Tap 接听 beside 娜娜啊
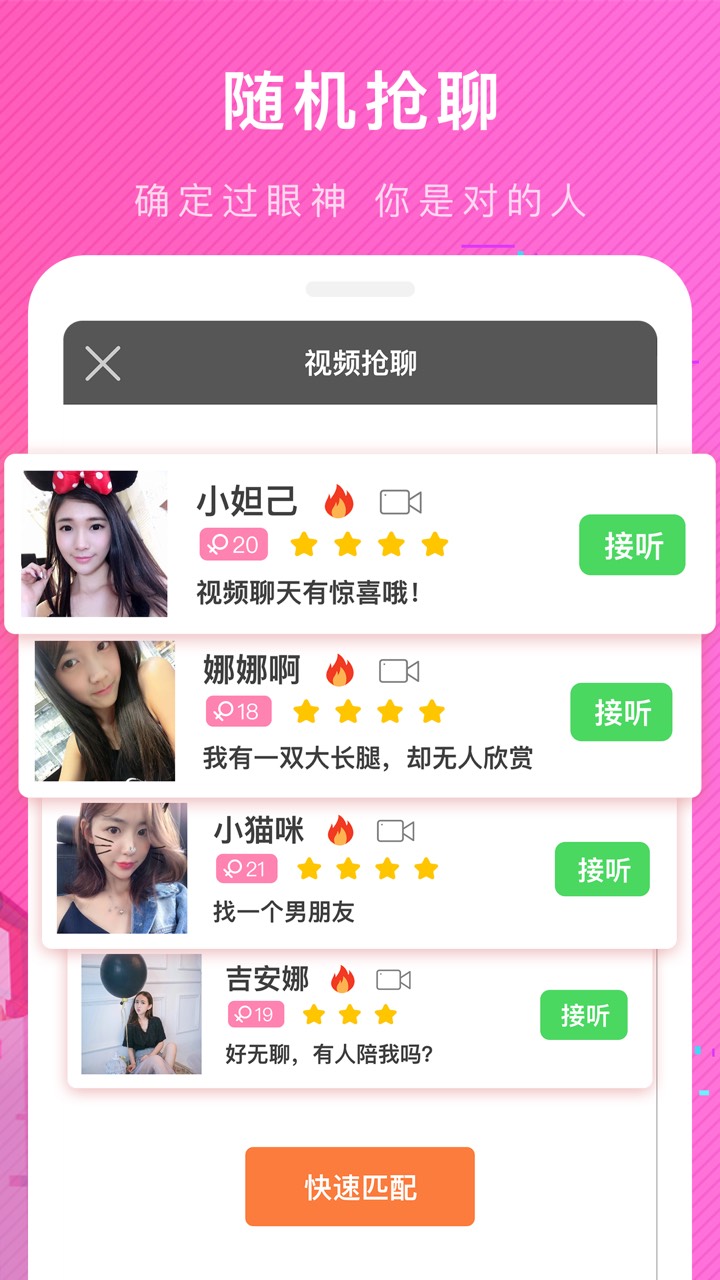 621,712
